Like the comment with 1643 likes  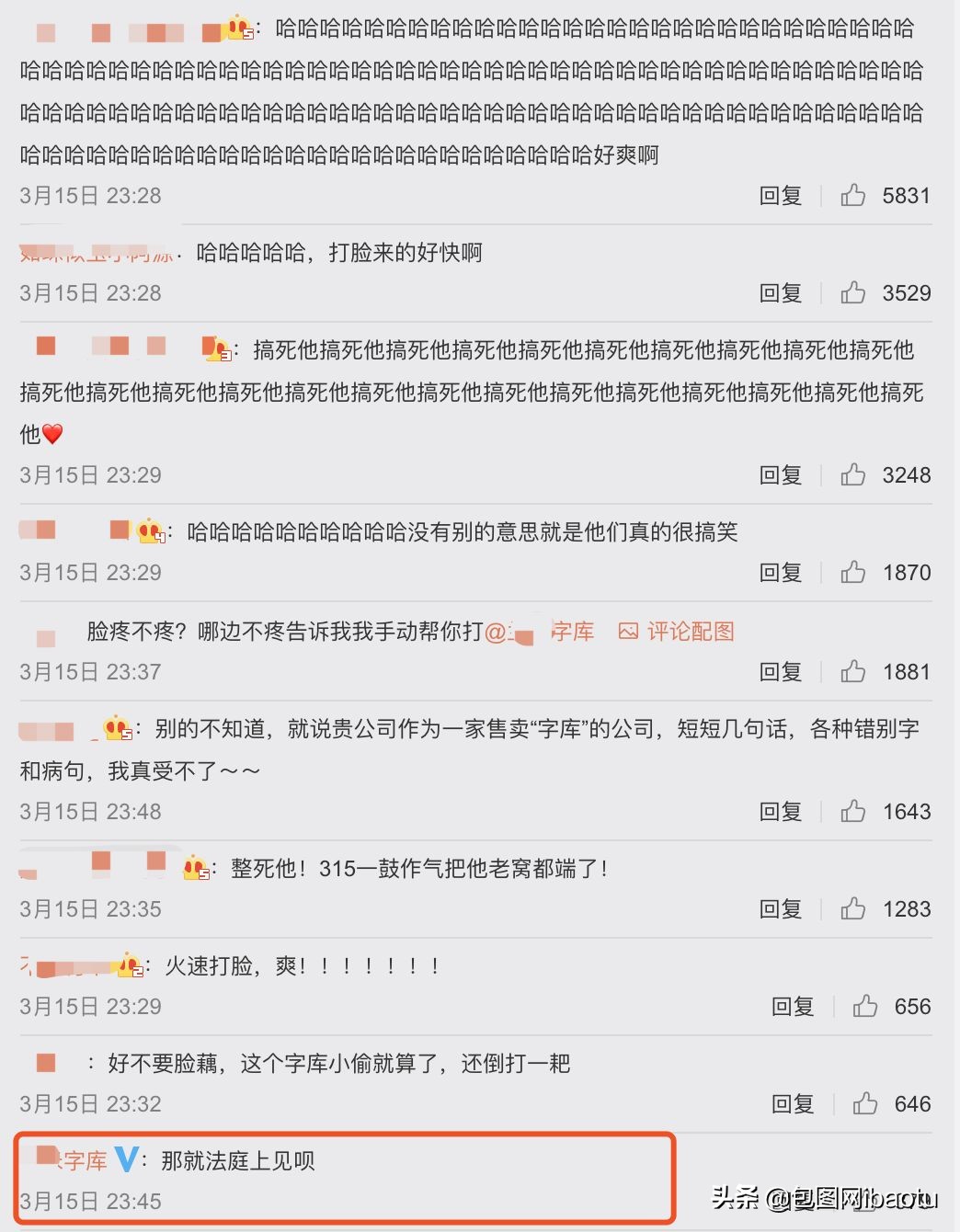click(853, 811)
